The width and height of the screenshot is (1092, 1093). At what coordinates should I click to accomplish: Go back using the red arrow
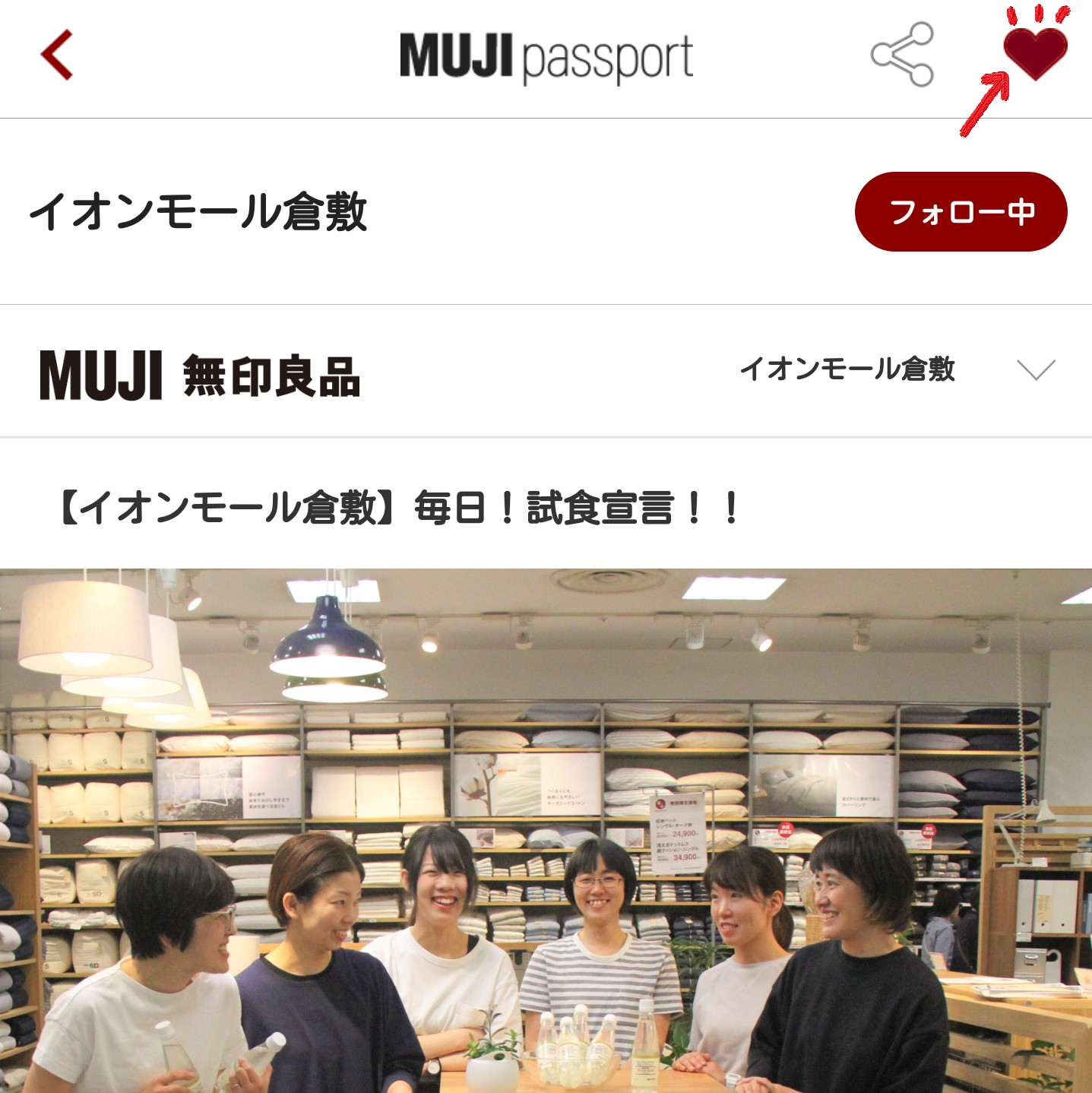click(x=56, y=55)
